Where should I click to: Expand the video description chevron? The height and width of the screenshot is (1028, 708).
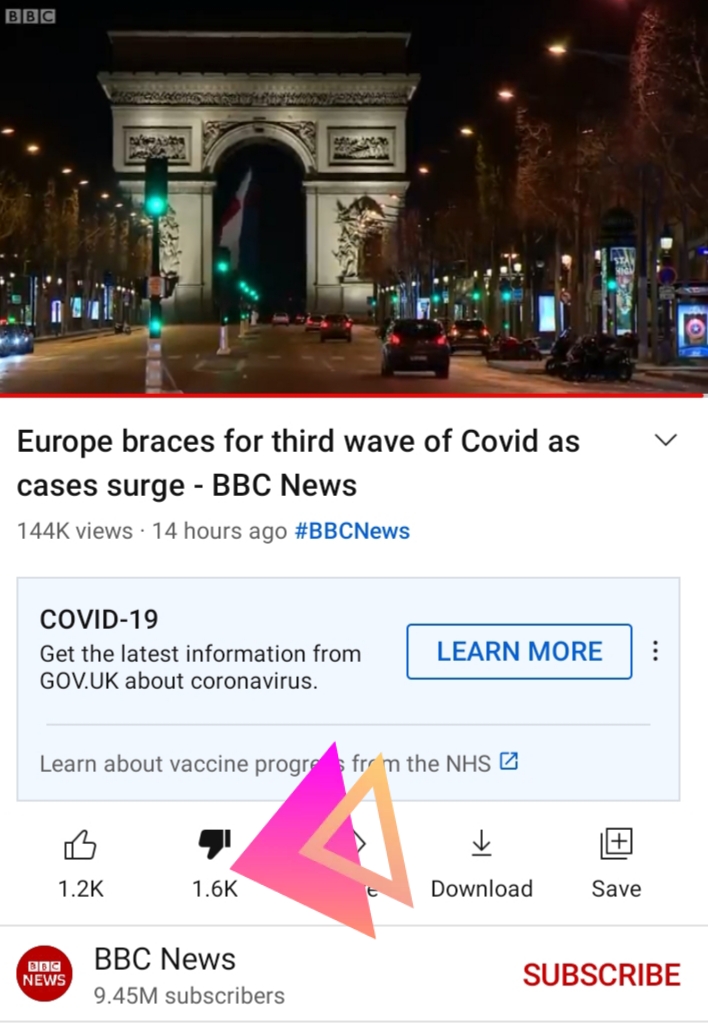(x=665, y=441)
